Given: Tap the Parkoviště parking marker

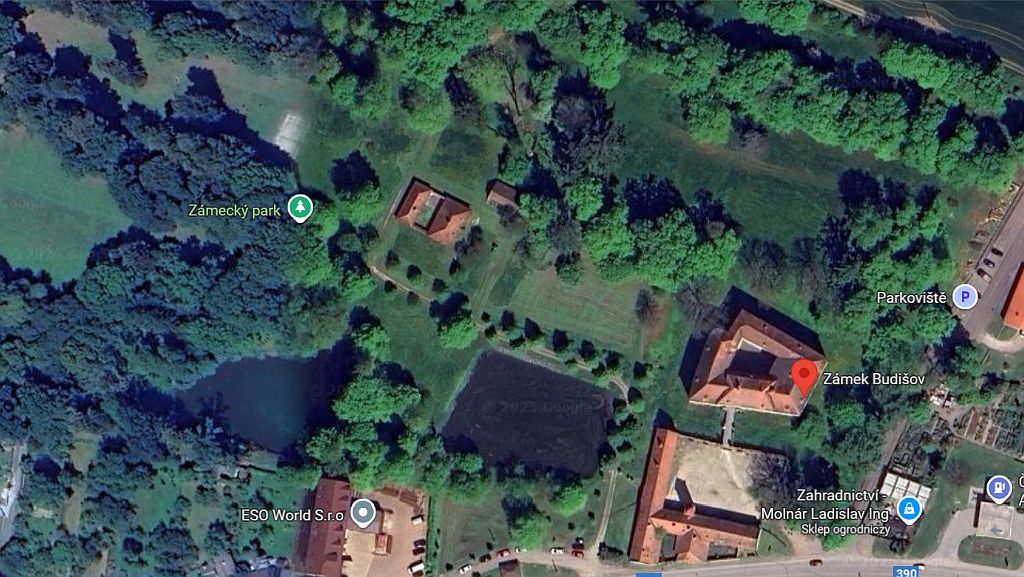Looking at the screenshot, I should pos(964,296).
